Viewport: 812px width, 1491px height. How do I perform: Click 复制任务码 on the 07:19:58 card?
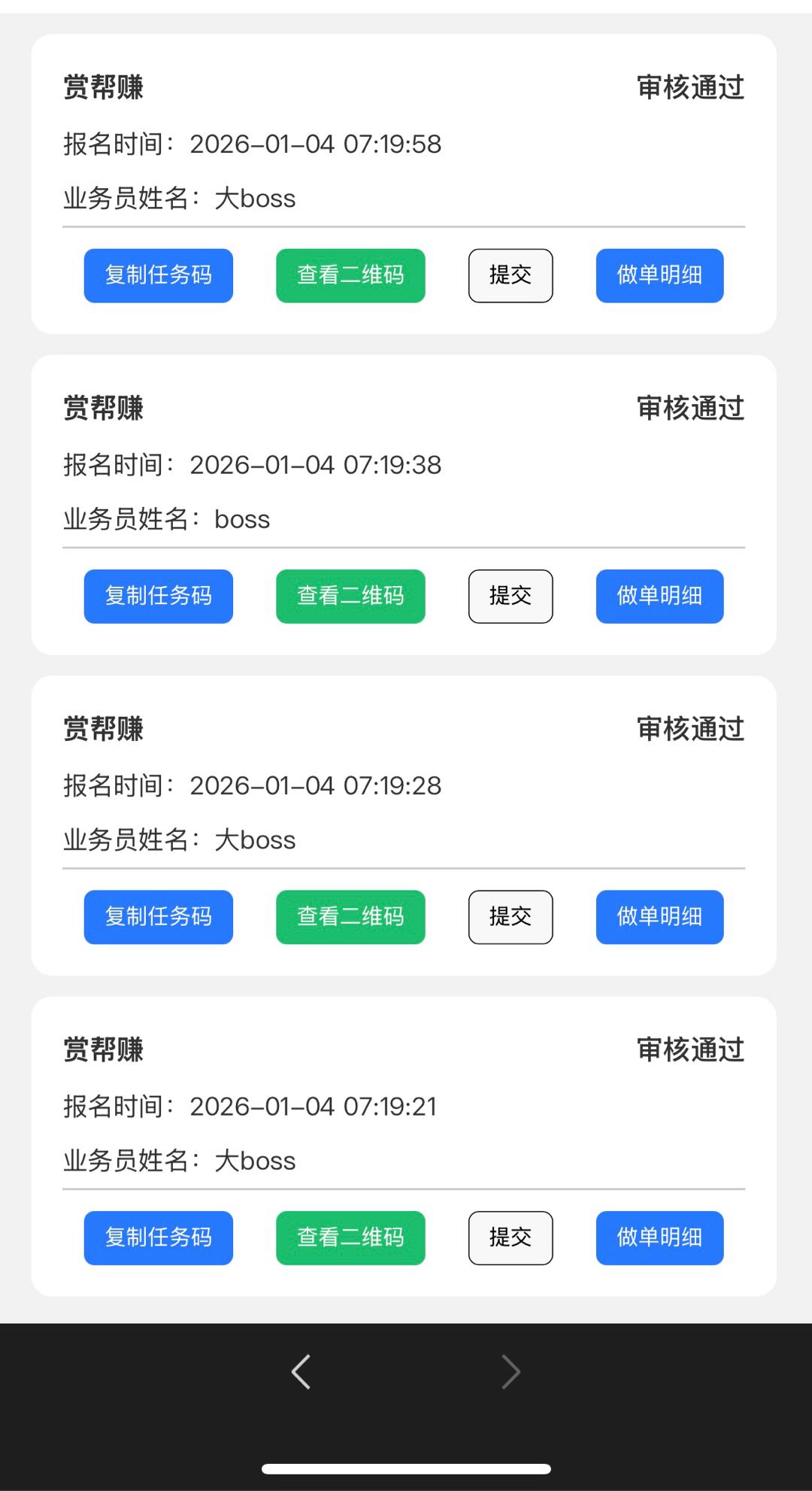click(x=158, y=275)
